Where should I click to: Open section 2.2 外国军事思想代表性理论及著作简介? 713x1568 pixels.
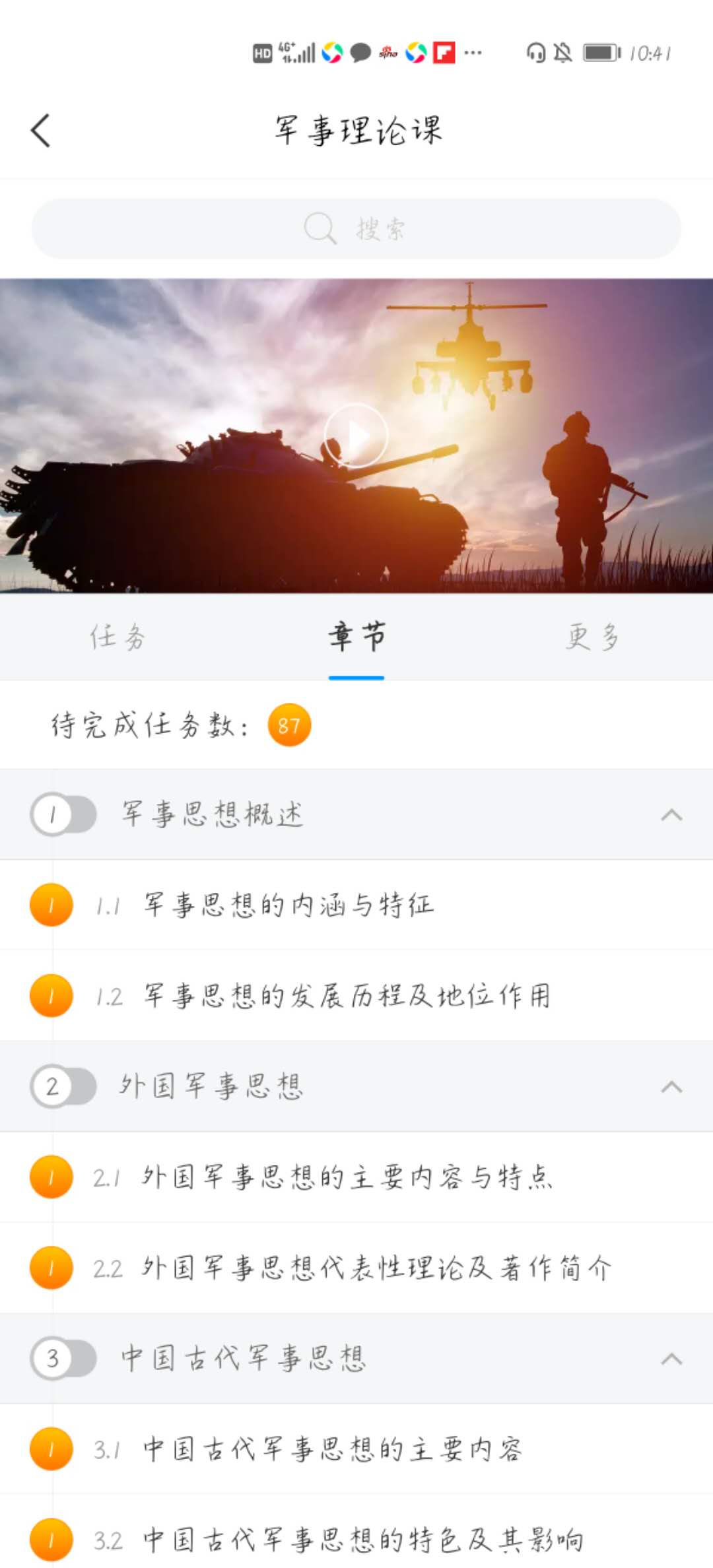[x=376, y=1268]
